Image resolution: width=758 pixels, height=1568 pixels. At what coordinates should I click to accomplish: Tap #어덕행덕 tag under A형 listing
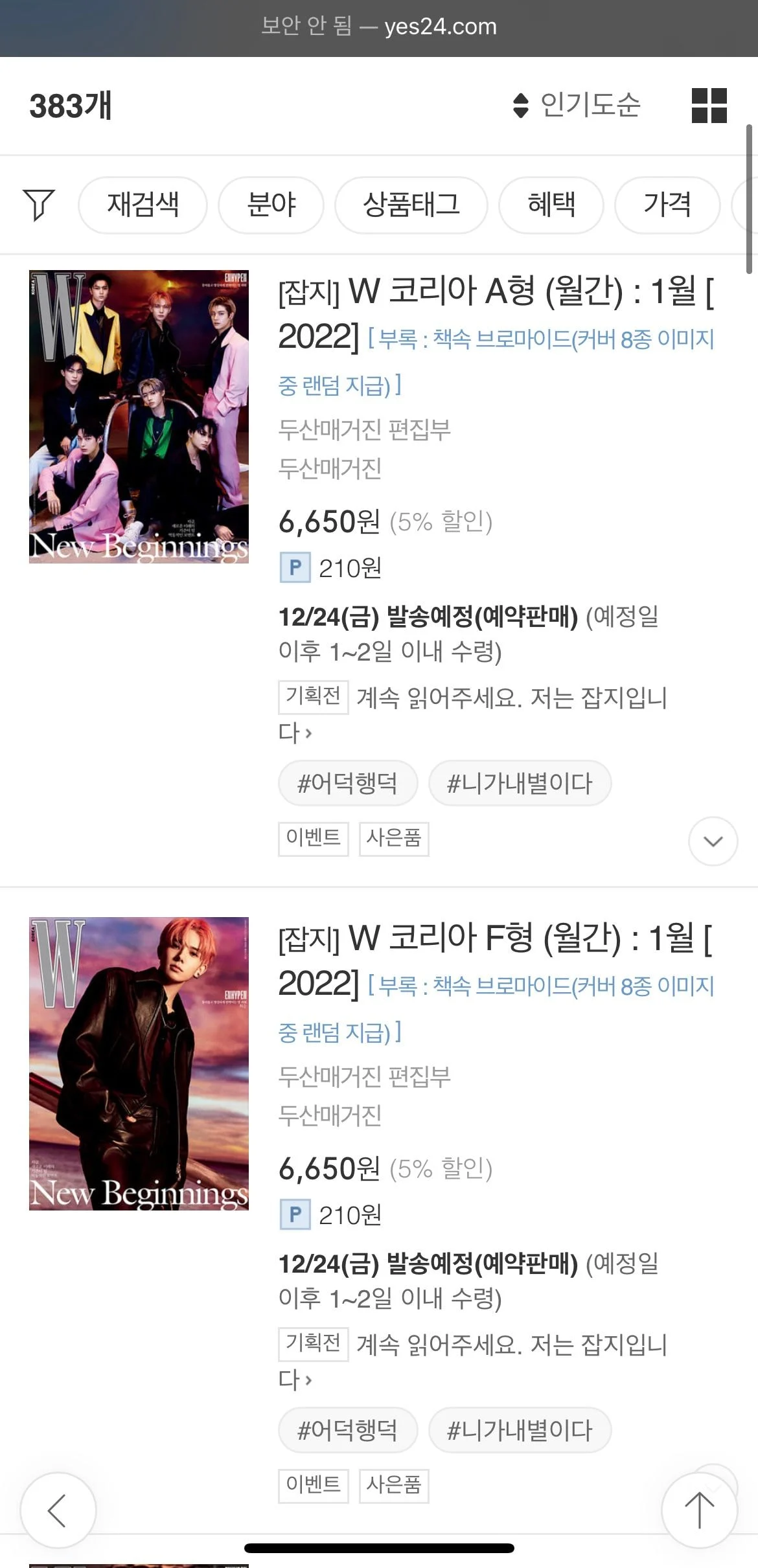click(x=348, y=783)
